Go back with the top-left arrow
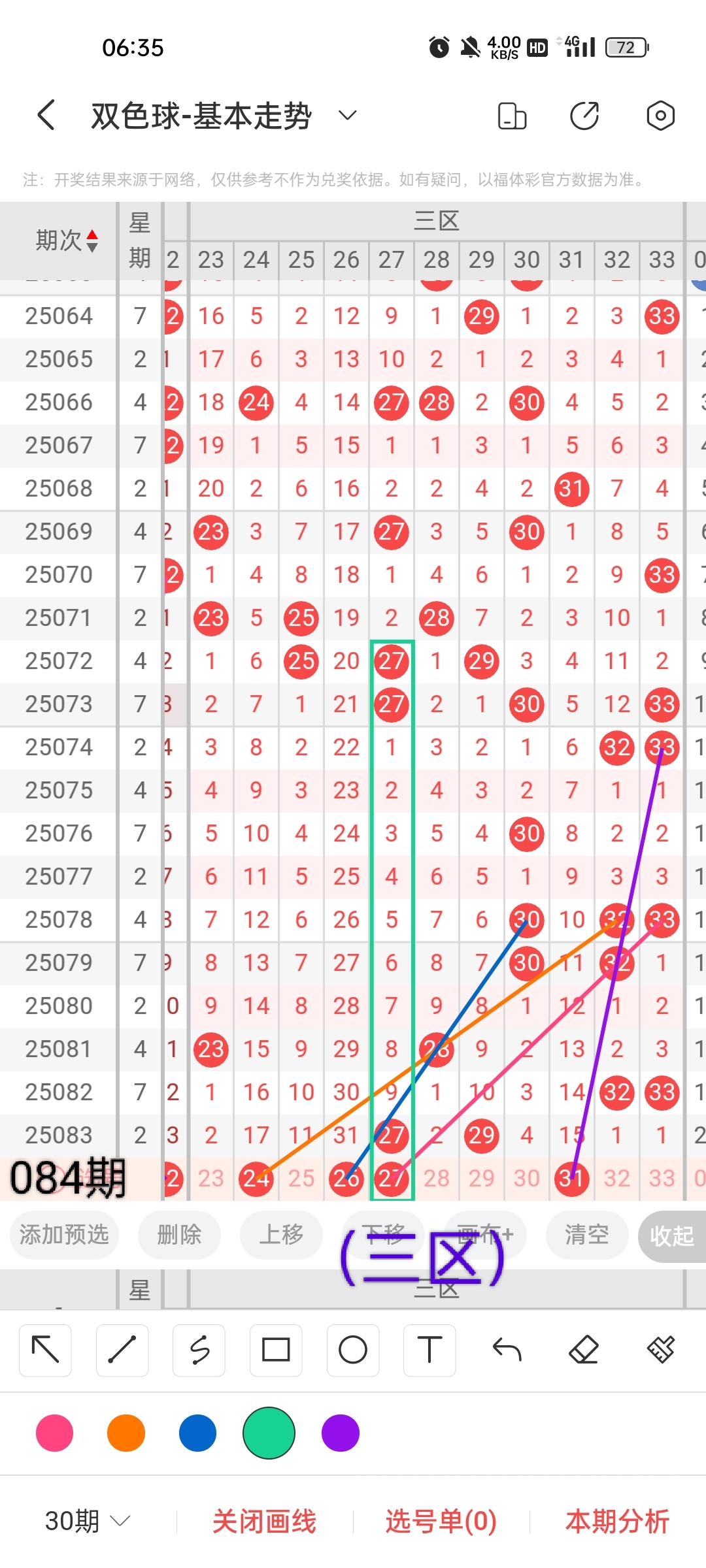The width and height of the screenshot is (706, 1568). coord(46,116)
